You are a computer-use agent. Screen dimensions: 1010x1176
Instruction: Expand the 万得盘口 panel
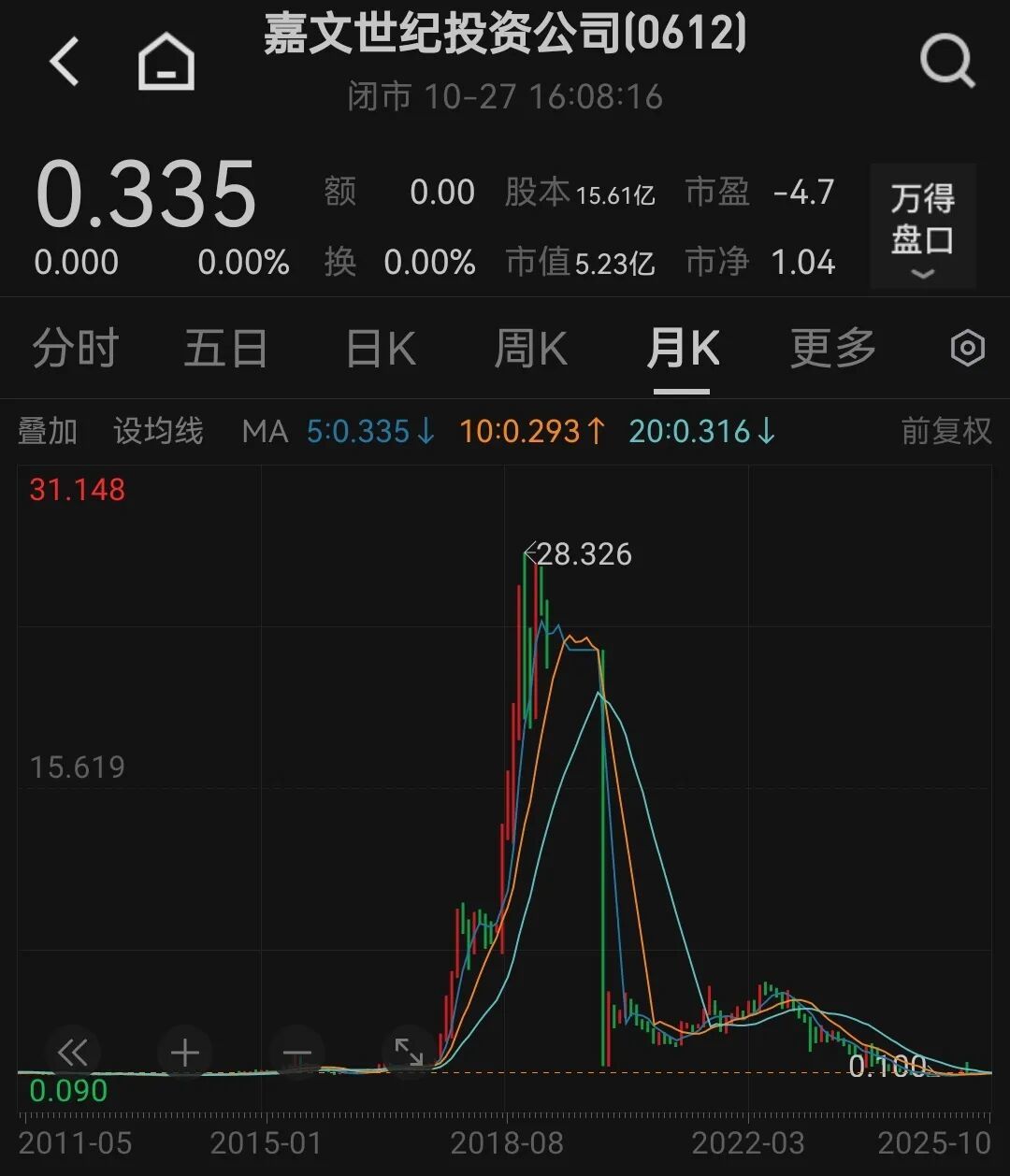[x=922, y=227]
